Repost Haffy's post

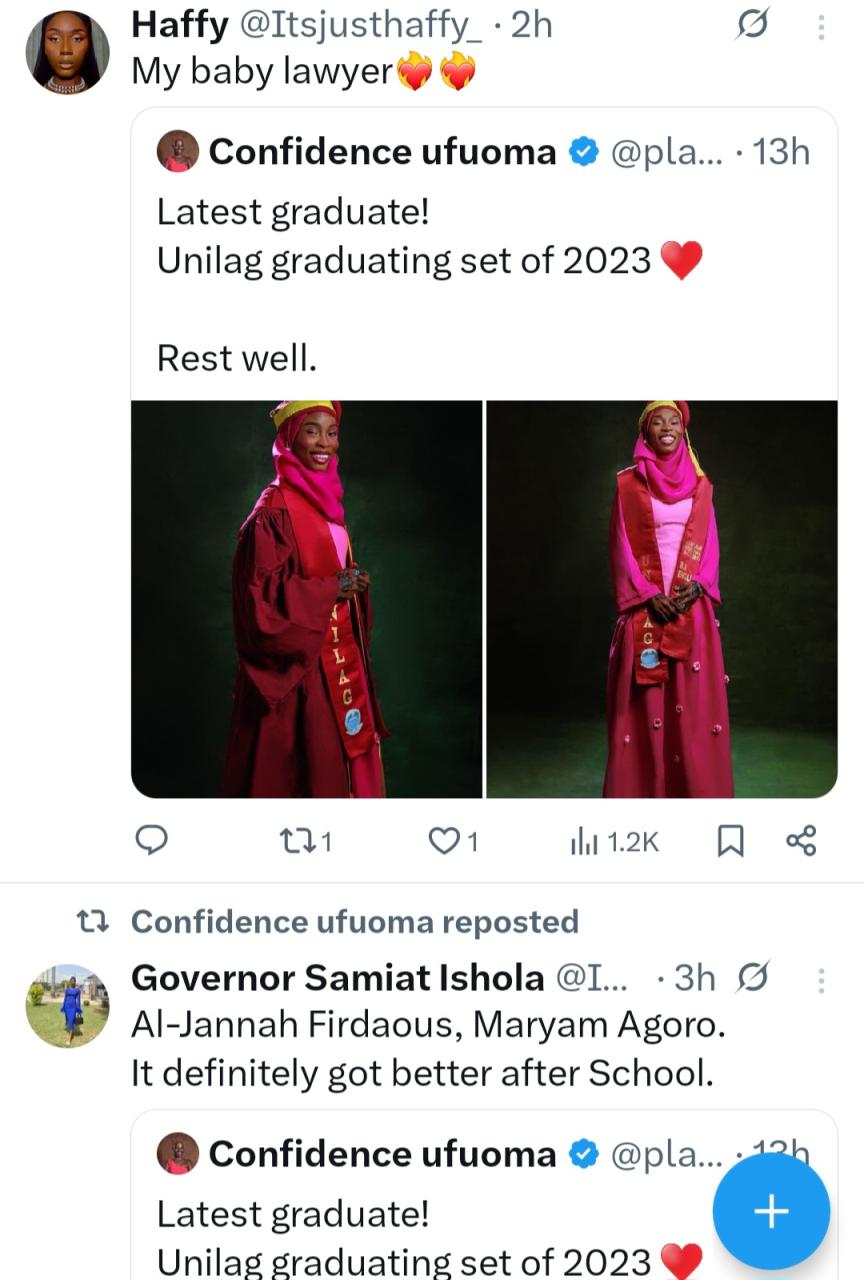tap(302, 842)
